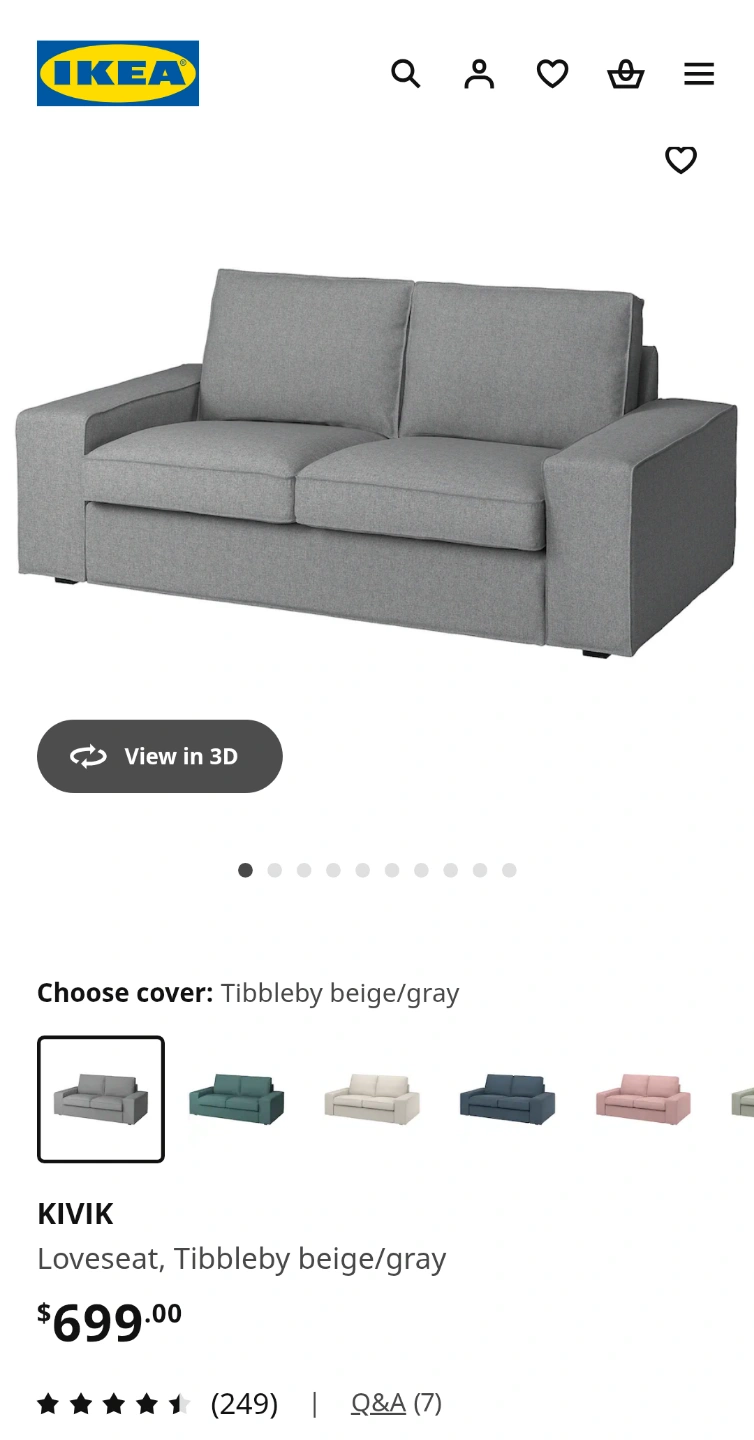View the main loveseat product image
The height and width of the screenshot is (1440, 754).
pos(377,460)
